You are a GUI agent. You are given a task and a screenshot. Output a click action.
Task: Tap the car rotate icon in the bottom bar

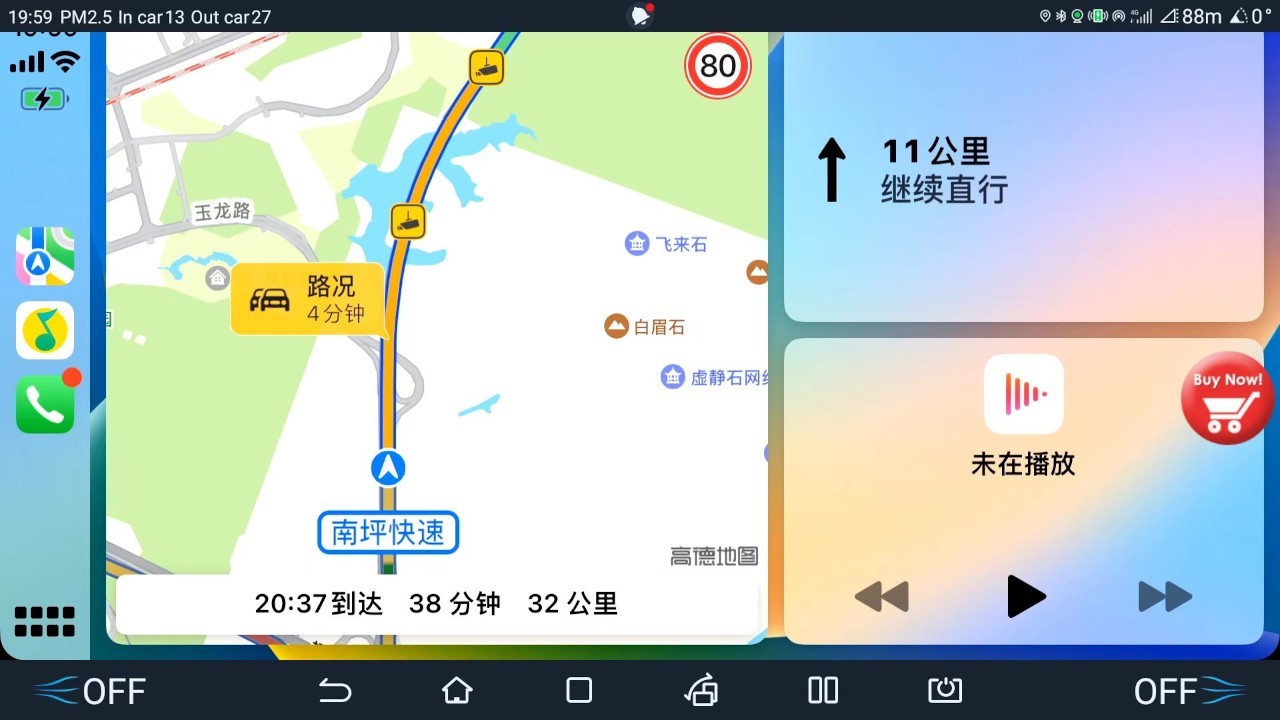coord(701,690)
